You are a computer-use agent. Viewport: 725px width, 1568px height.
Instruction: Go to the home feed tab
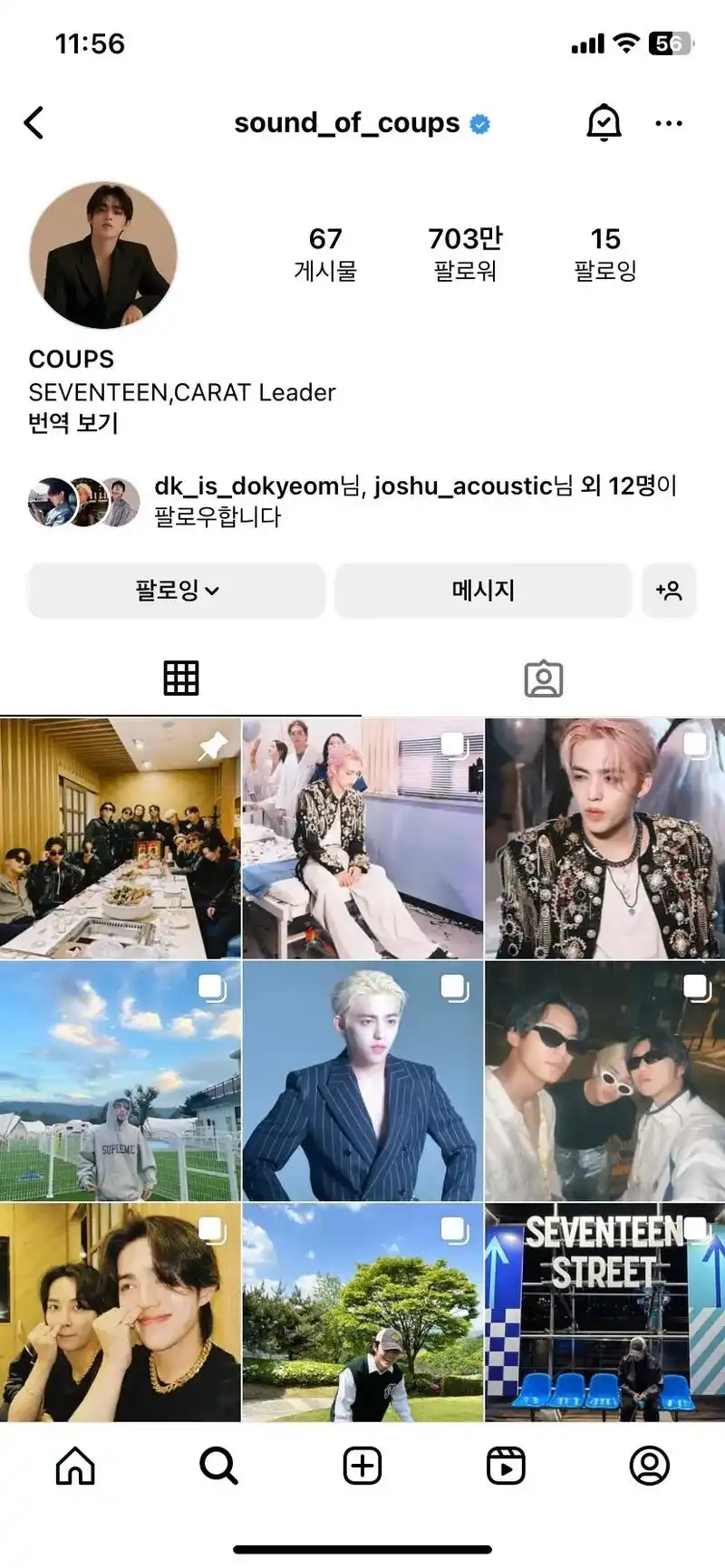click(x=75, y=1465)
